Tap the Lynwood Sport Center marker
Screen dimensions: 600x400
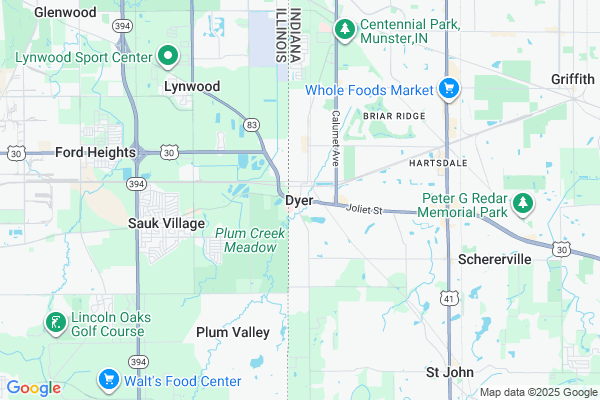pyautogui.click(x=167, y=57)
